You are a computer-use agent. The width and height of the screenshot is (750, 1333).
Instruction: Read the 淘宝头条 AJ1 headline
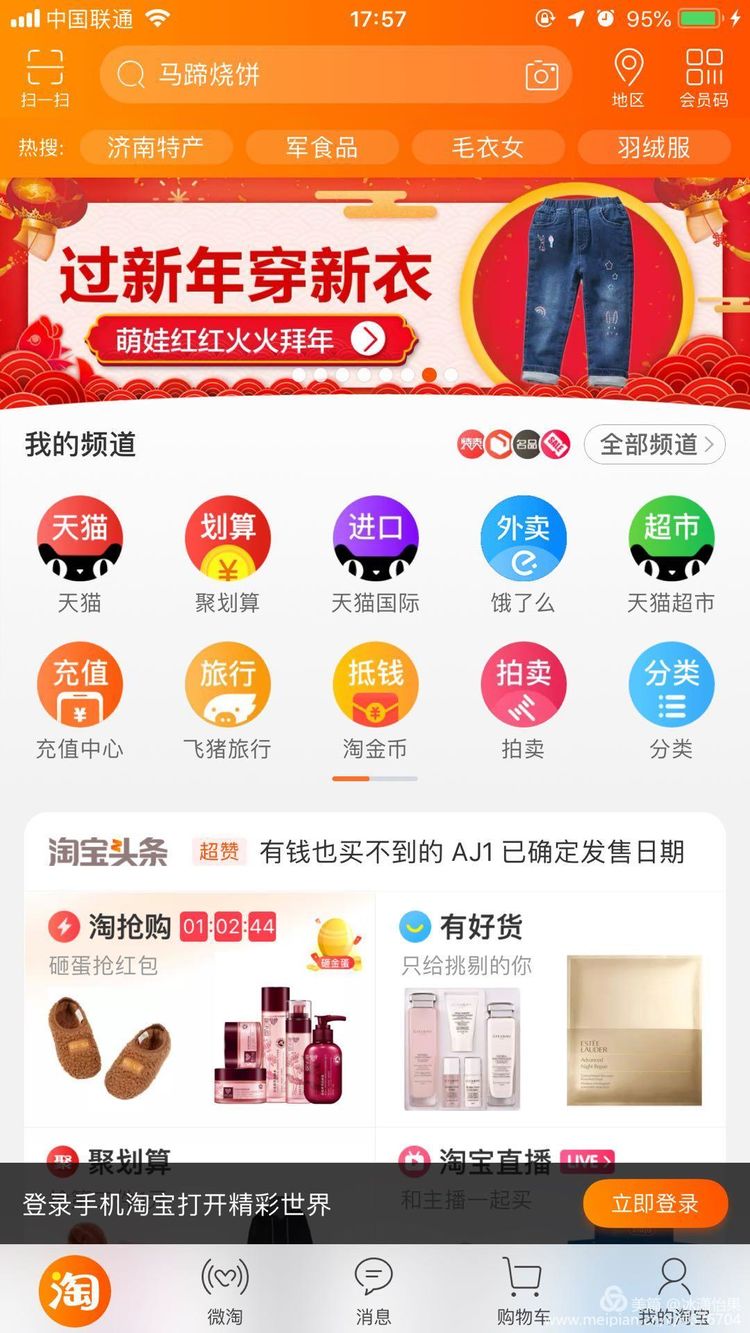coord(471,852)
